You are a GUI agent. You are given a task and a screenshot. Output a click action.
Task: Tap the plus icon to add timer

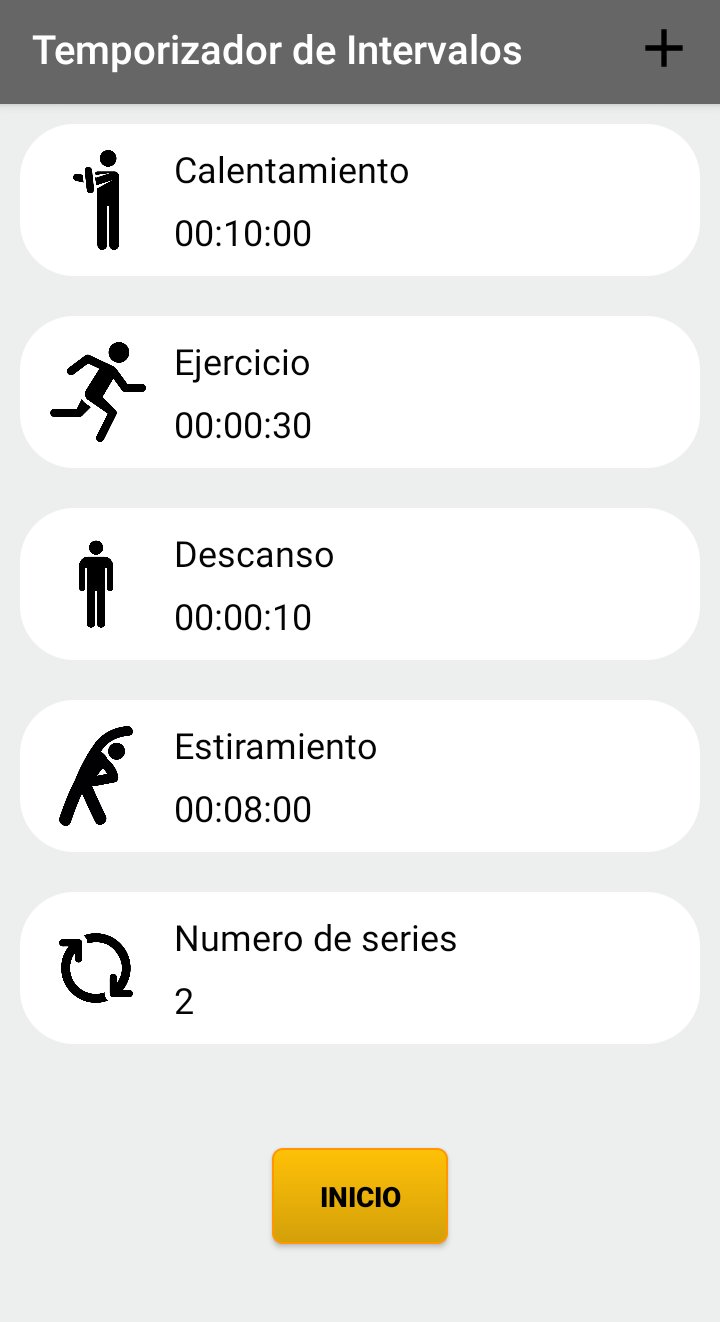click(x=663, y=49)
